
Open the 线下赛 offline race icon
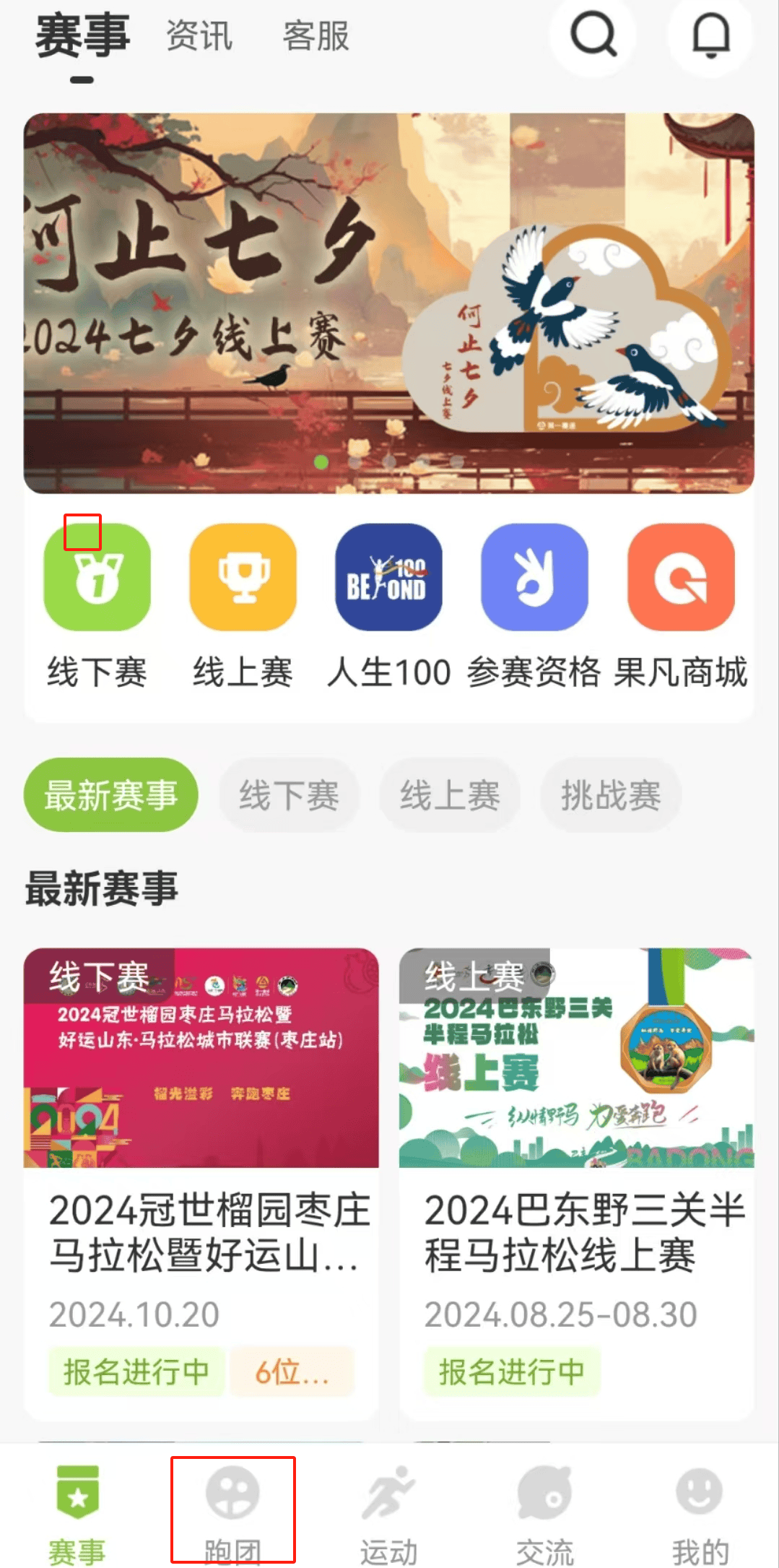97,578
